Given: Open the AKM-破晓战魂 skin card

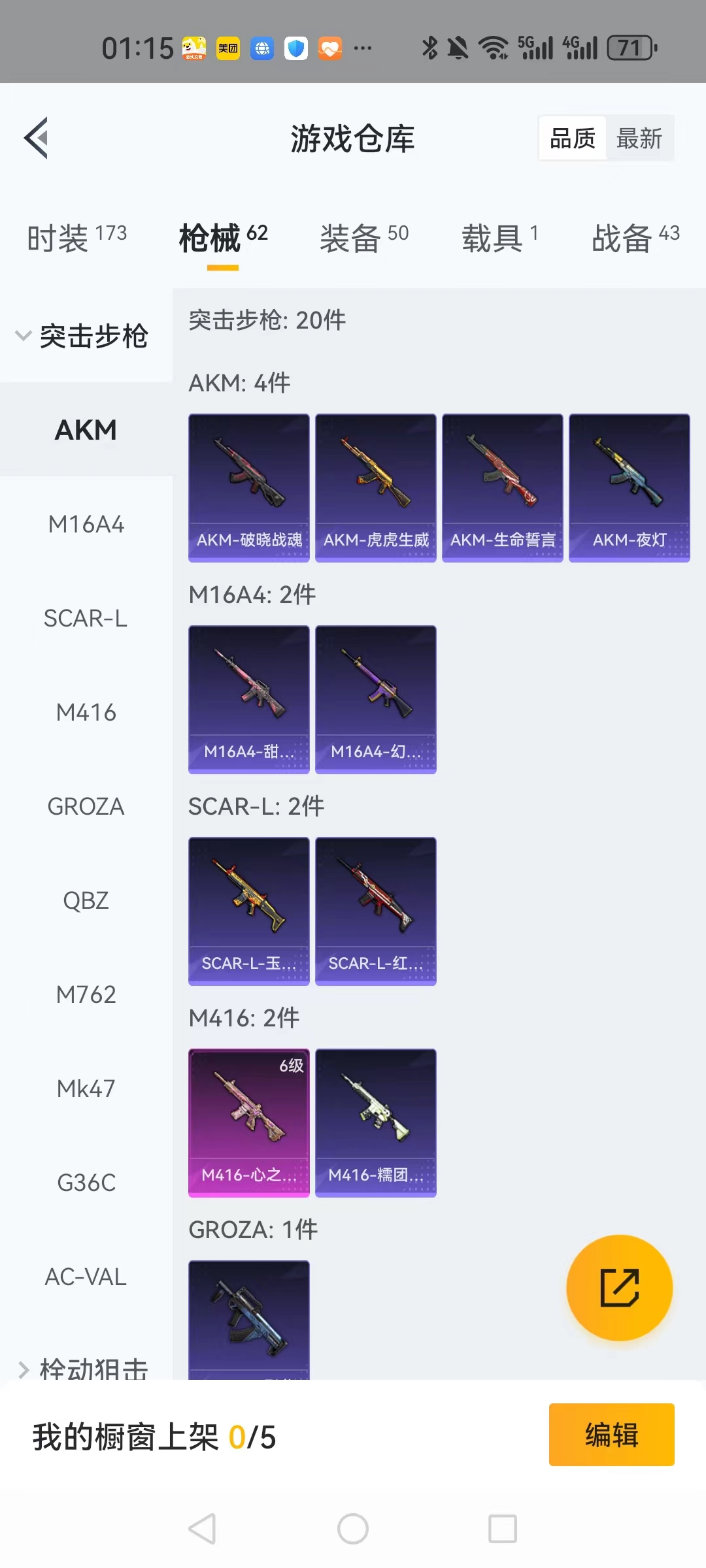Looking at the screenshot, I should [249, 487].
